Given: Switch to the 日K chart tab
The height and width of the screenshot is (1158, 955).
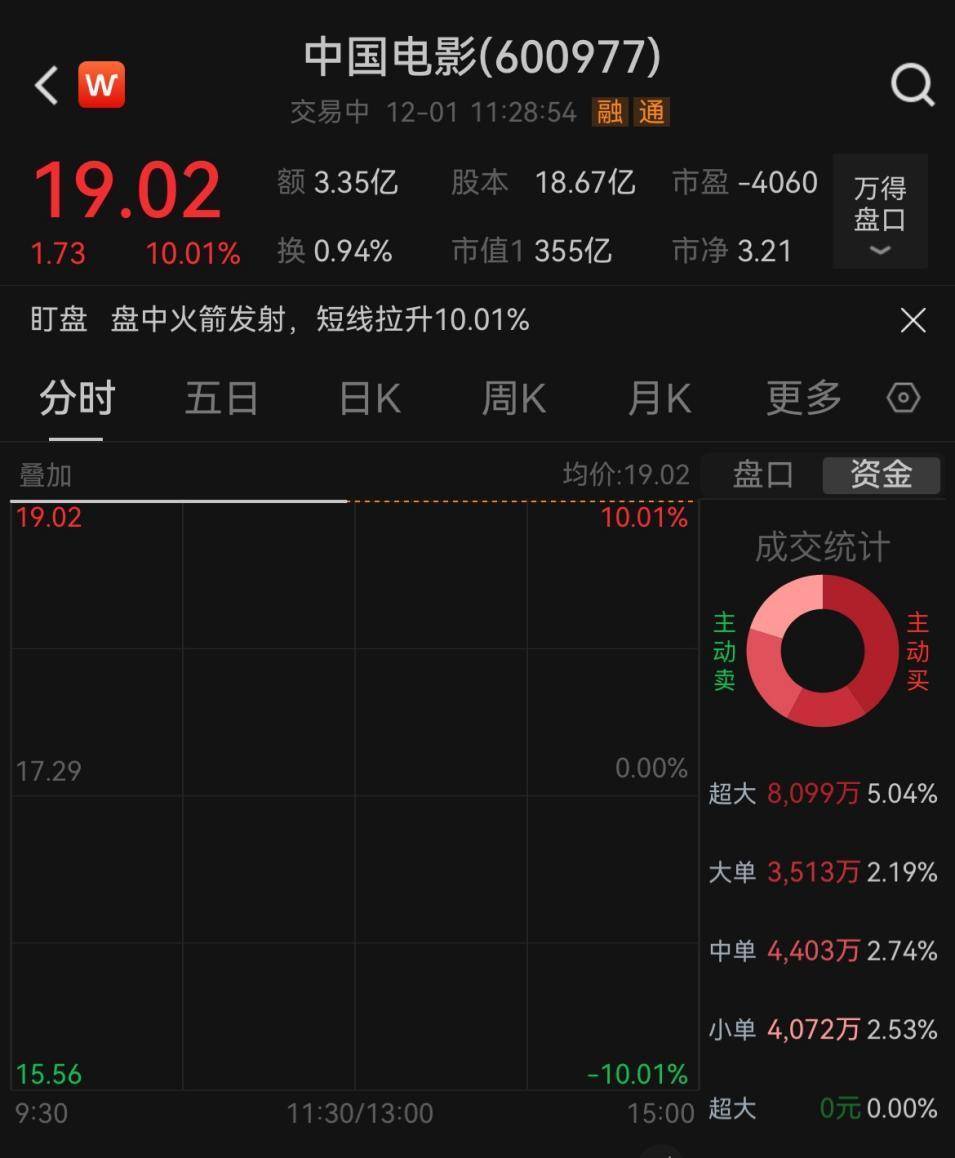Looking at the screenshot, I should click(369, 399).
